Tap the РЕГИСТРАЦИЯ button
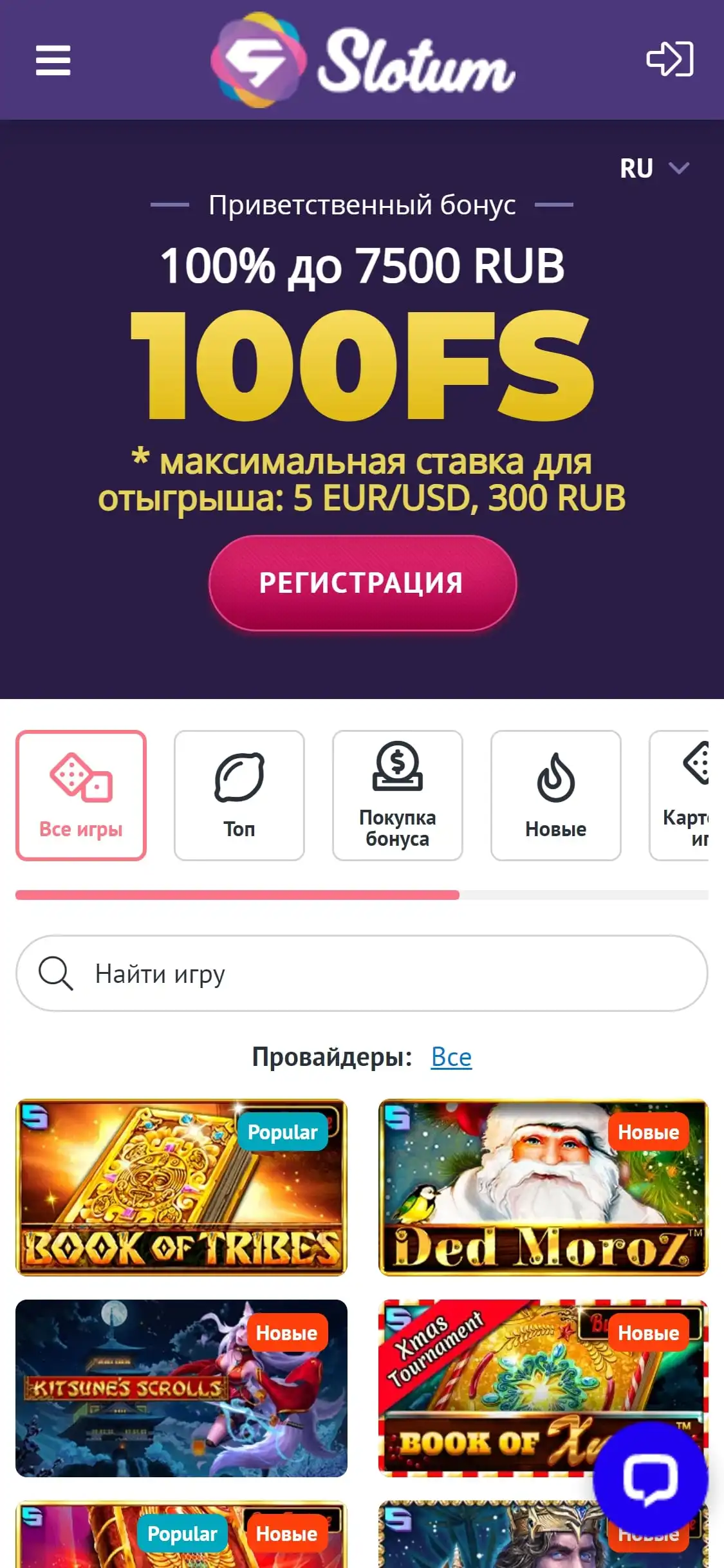 pos(362,583)
